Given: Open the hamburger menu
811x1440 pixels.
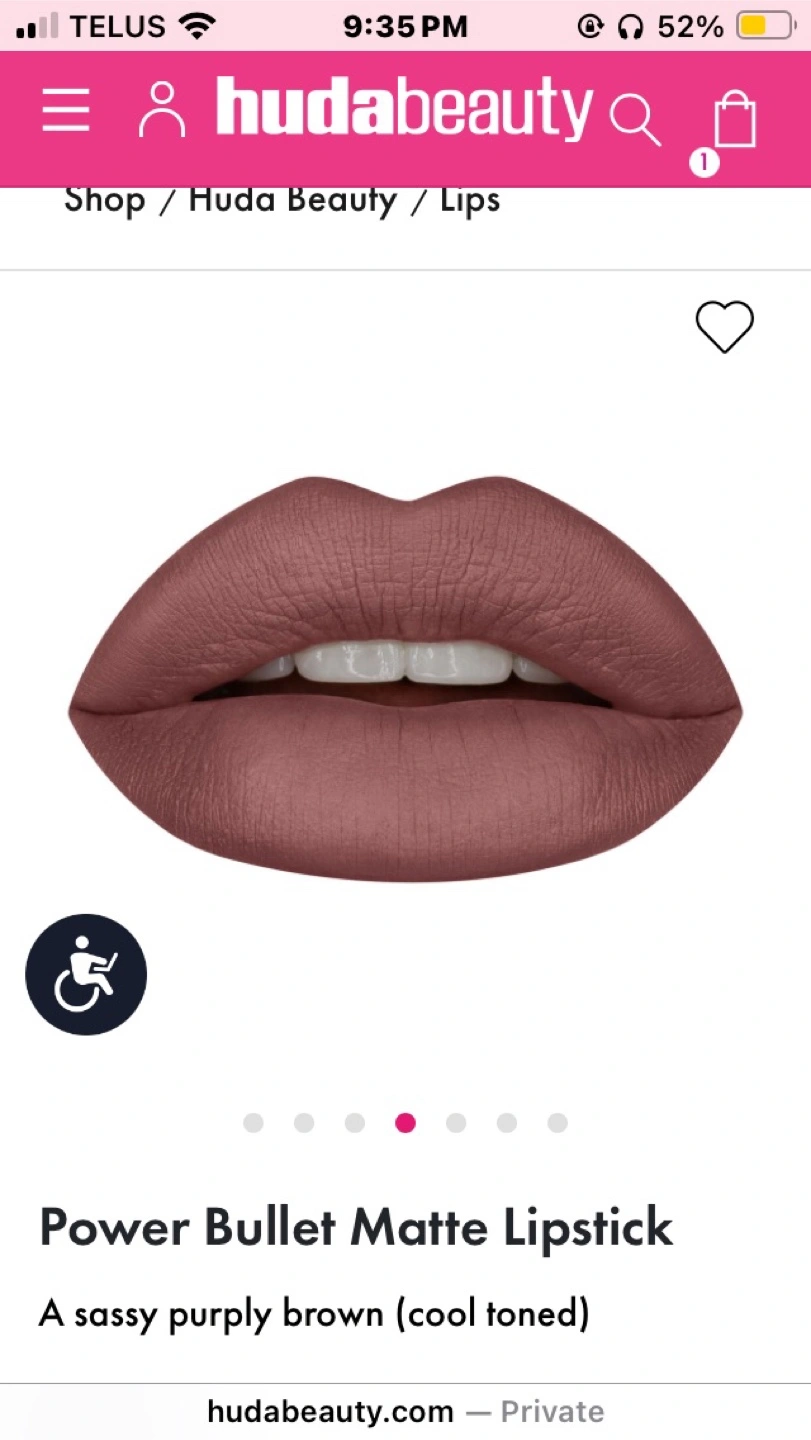Looking at the screenshot, I should tap(66, 110).
